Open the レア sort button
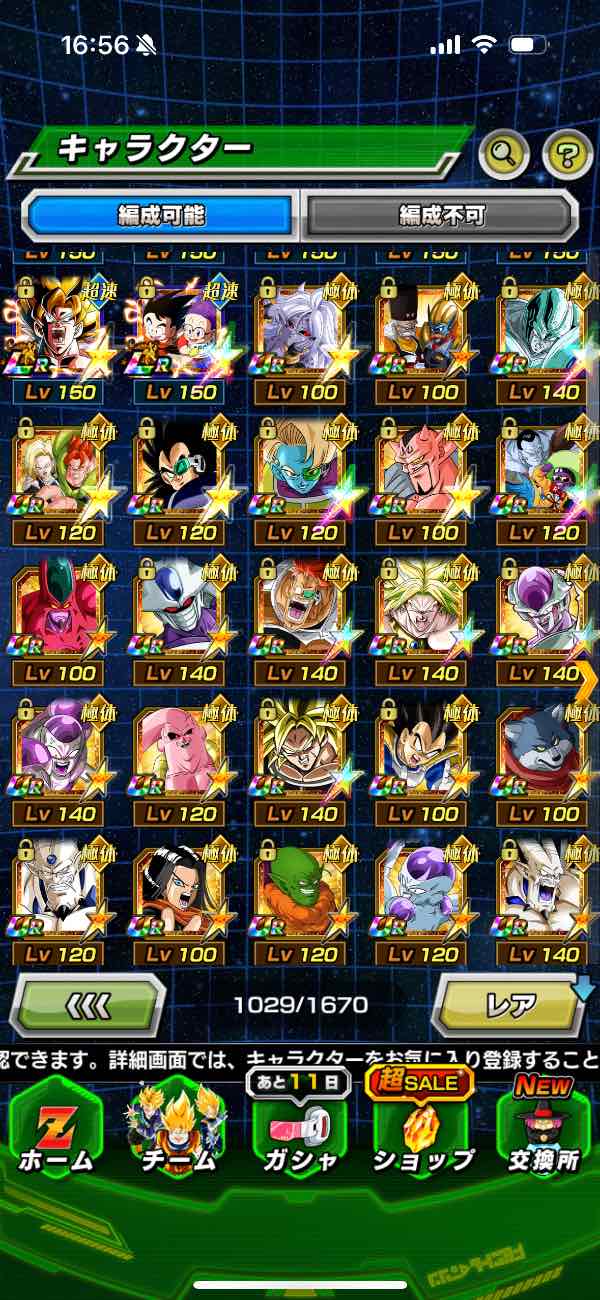 point(510,1004)
